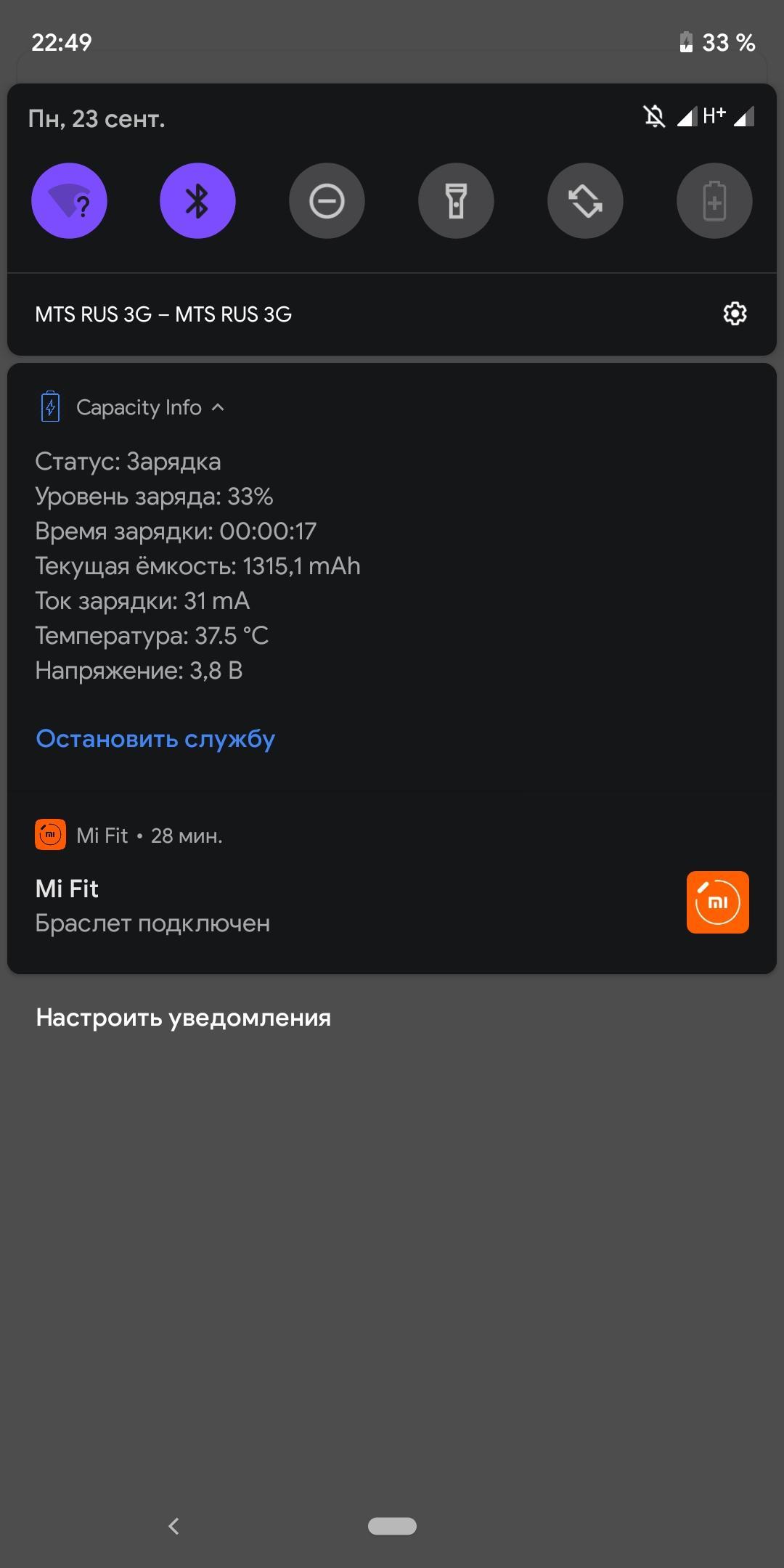Open Настроить уведомления
The image size is (784, 1568).
pyautogui.click(x=183, y=1017)
